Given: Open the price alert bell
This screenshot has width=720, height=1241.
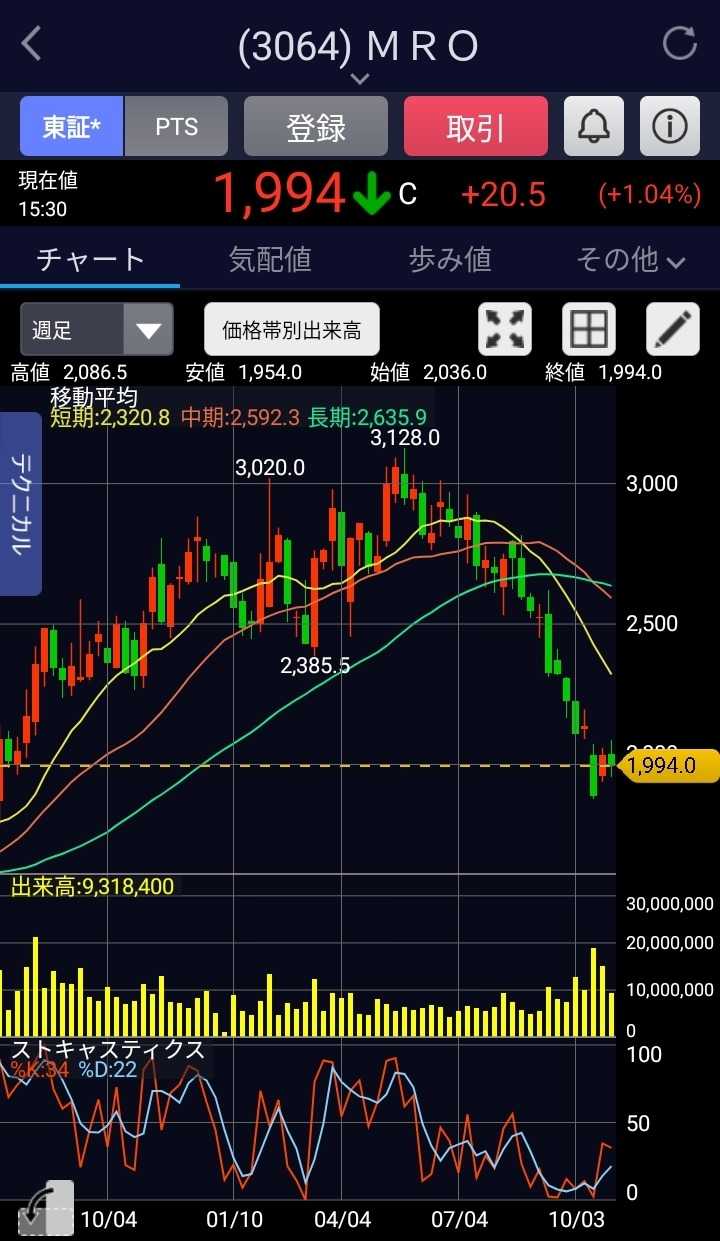Looking at the screenshot, I should [x=594, y=127].
